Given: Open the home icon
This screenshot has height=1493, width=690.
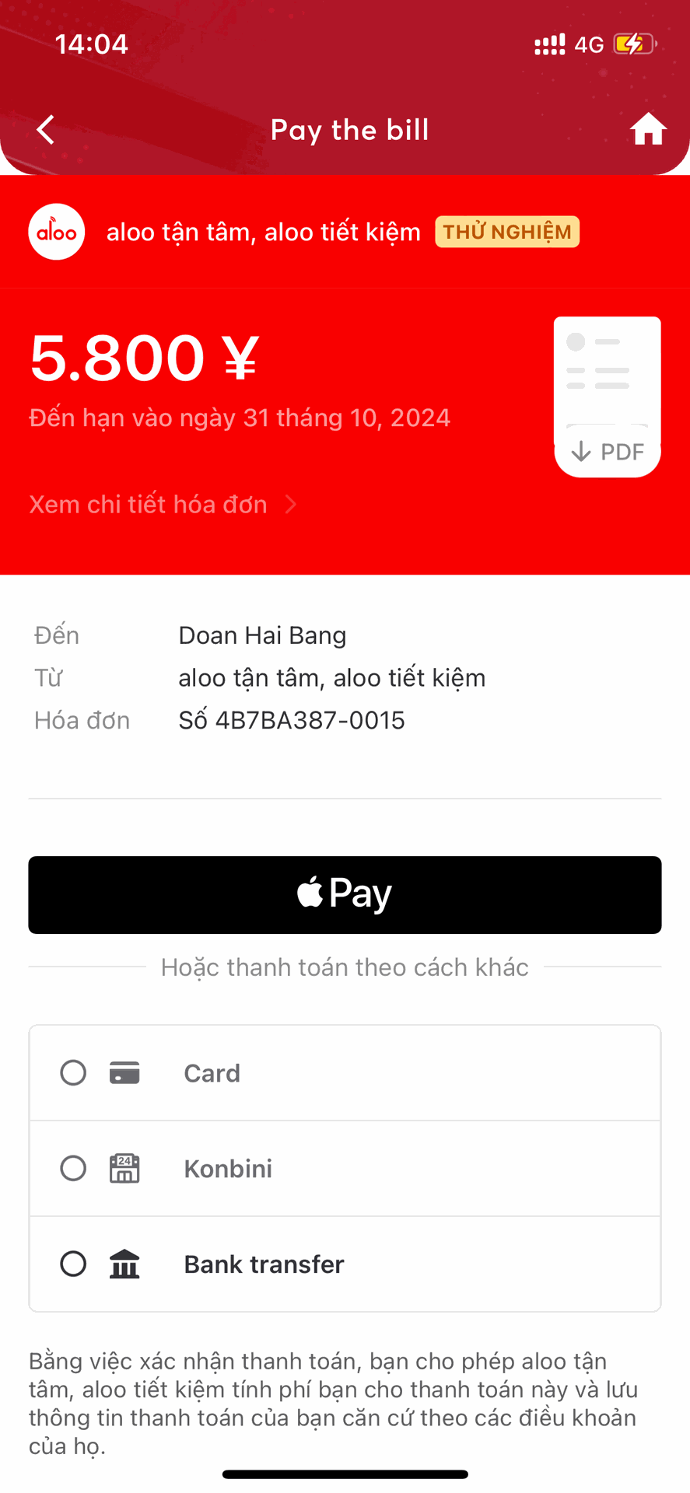Looking at the screenshot, I should pyautogui.click(x=648, y=130).
